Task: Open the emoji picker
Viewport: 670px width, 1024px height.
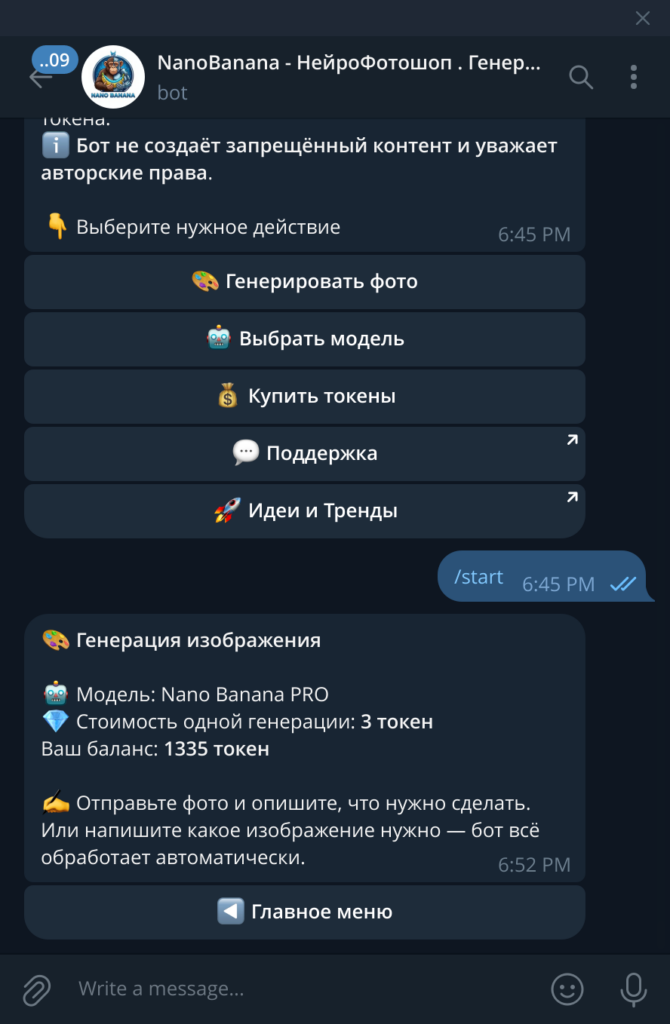Action: click(567, 989)
